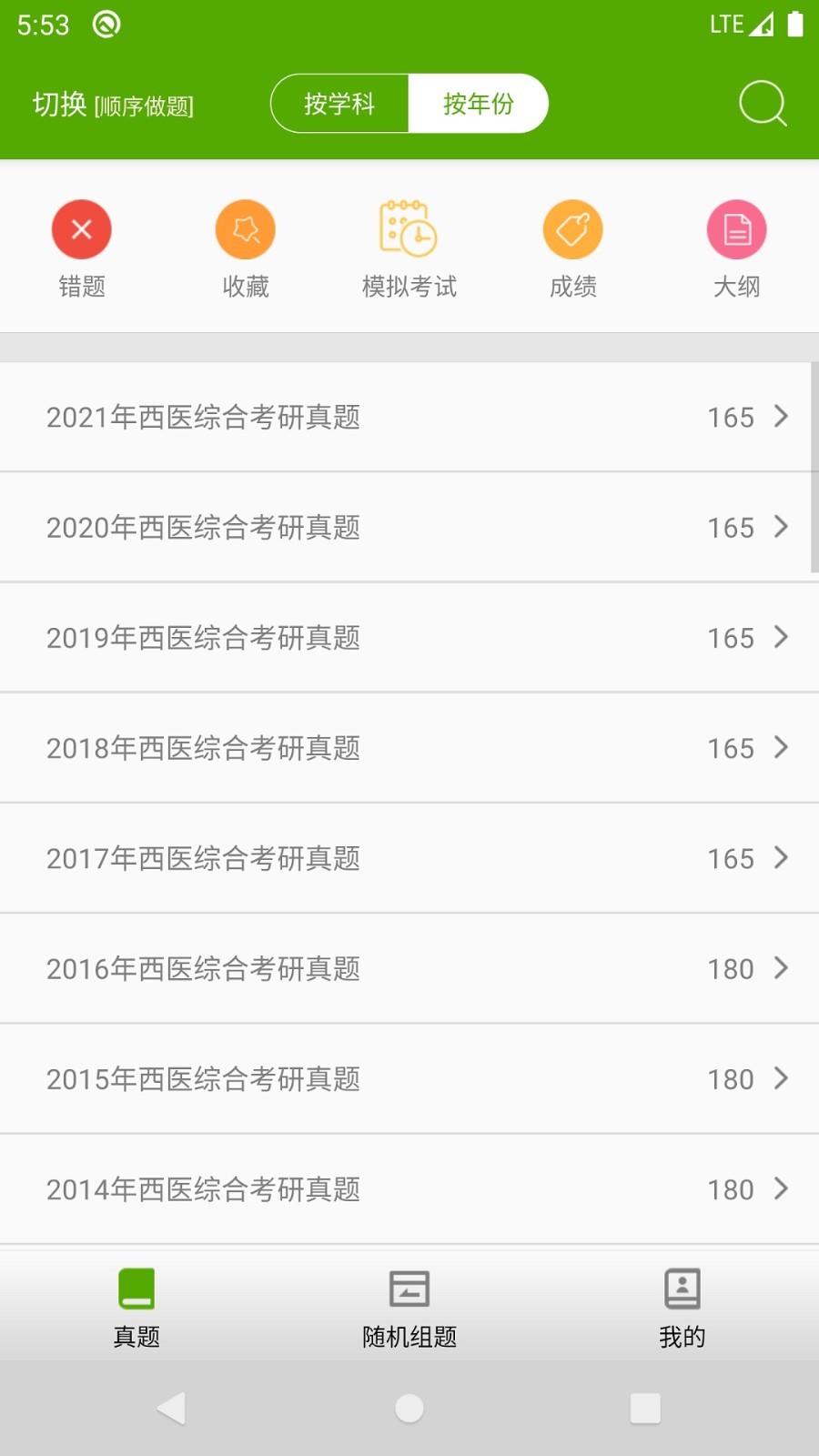Expand the 2014年 exam via its chevron
This screenshot has height=1456, width=819.
point(781,1188)
